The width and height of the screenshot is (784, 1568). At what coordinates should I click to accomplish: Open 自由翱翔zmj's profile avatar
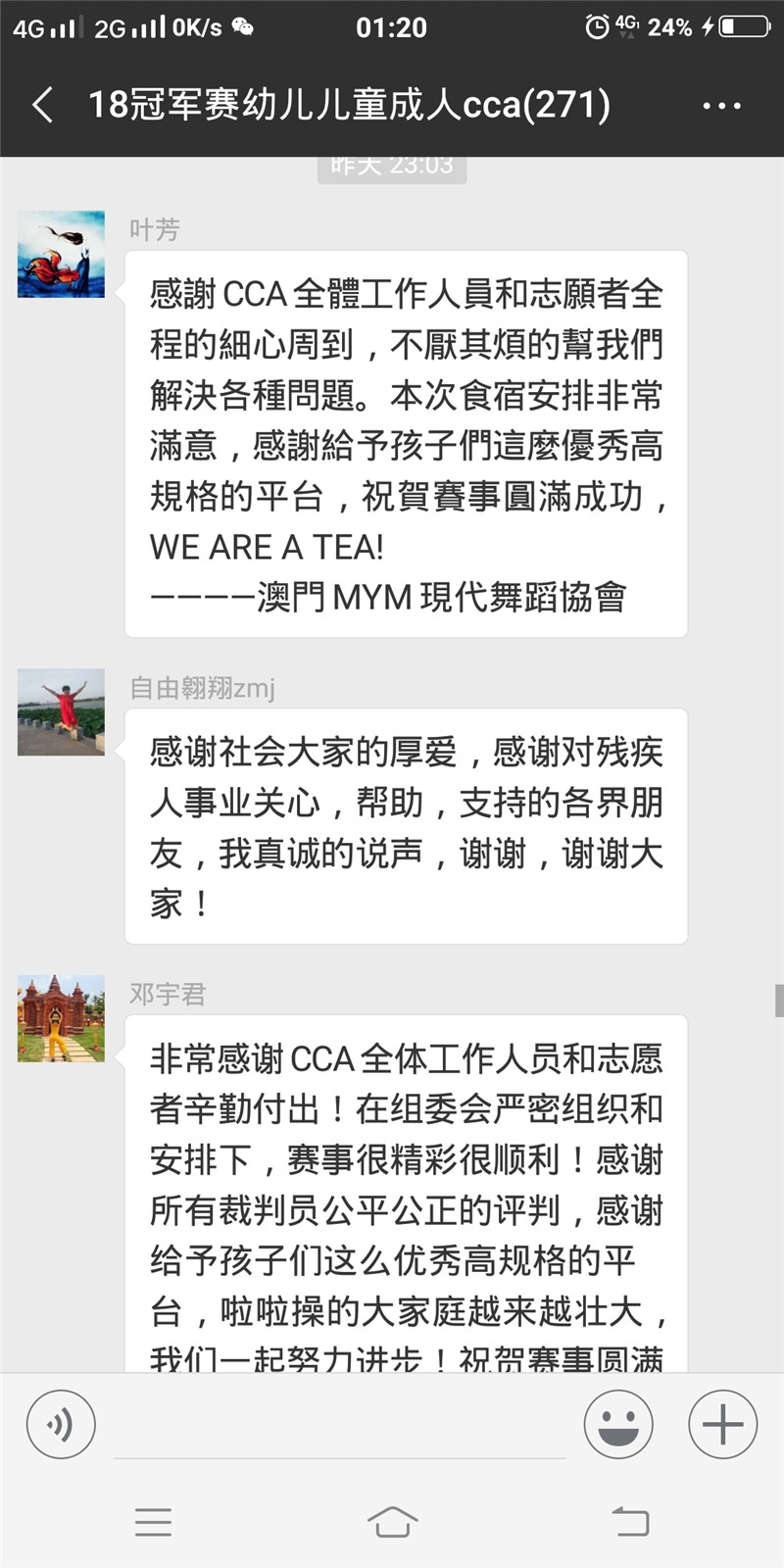pyautogui.click(x=61, y=712)
